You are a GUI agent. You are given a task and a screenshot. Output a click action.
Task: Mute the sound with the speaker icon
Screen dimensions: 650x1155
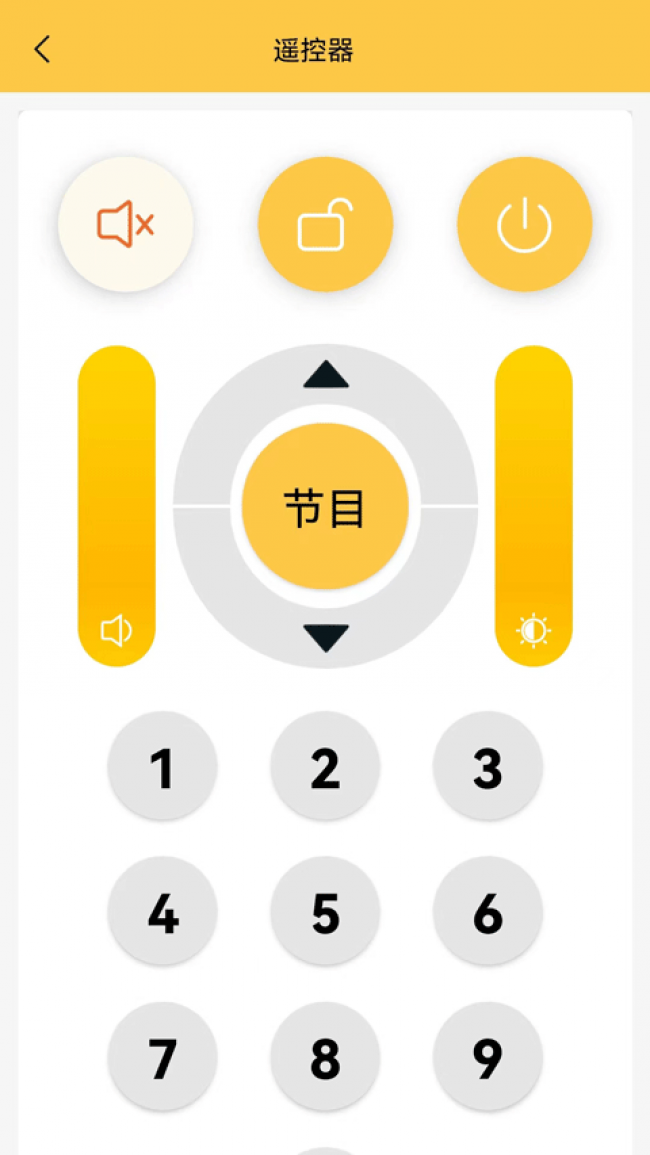126,224
